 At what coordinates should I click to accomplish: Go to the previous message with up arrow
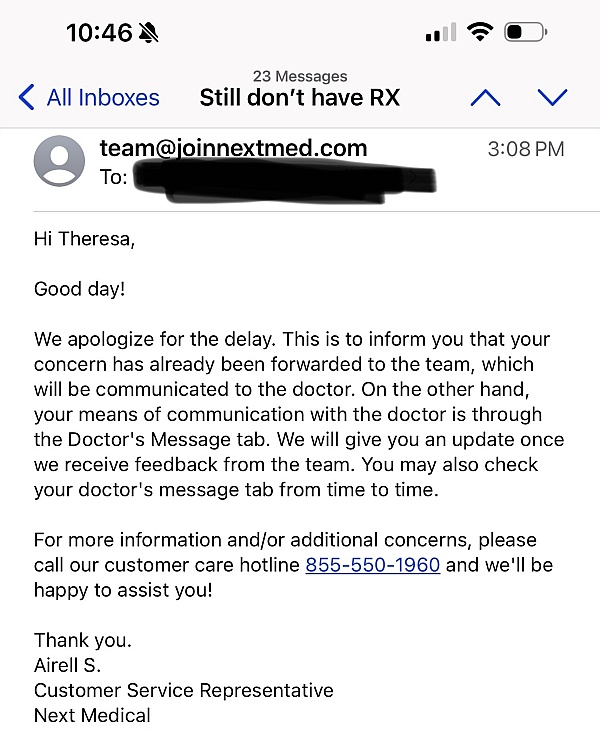point(485,97)
